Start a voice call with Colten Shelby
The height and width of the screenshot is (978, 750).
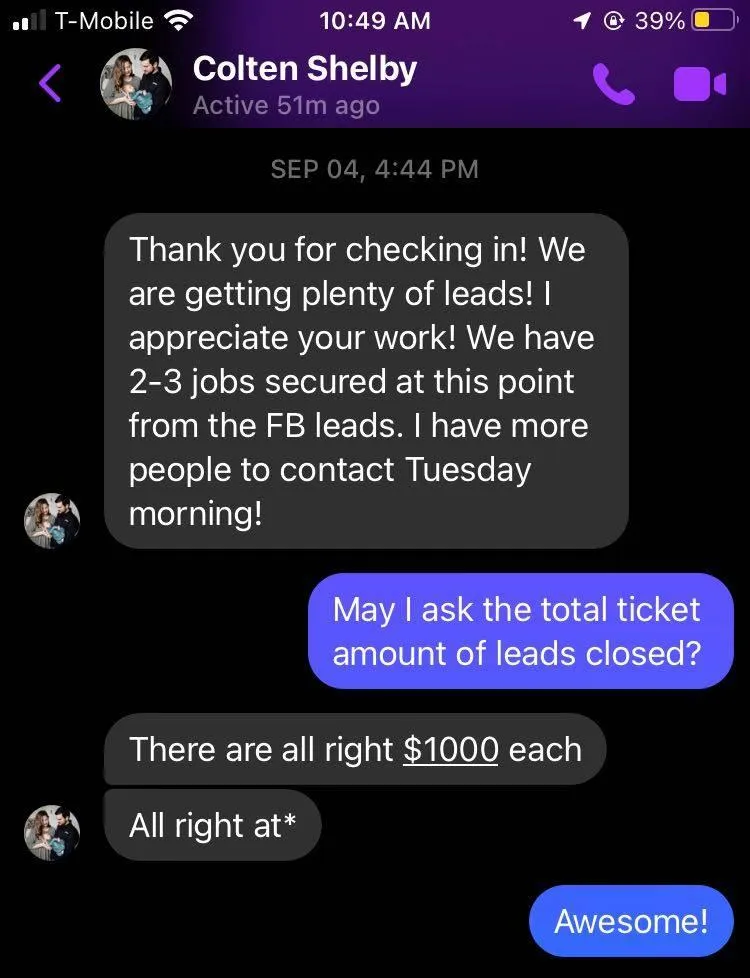click(613, 84)
